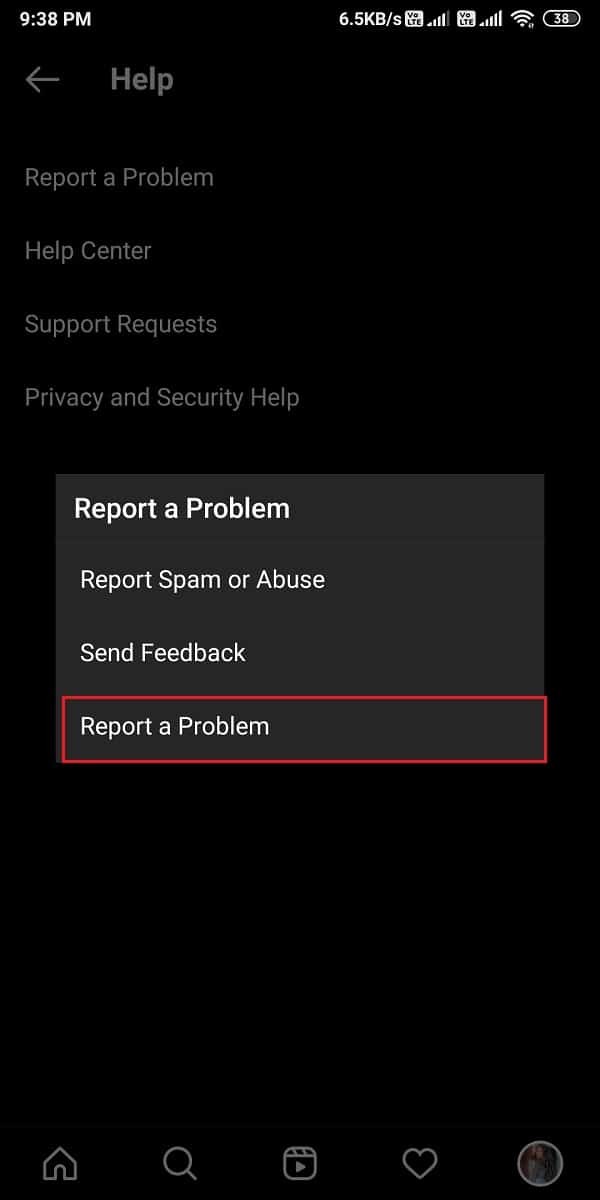Open the Reels tab
Image resolution: width=600 pixels, height=1200 pixels.
pyautogui.click(x=300, y=1163)
